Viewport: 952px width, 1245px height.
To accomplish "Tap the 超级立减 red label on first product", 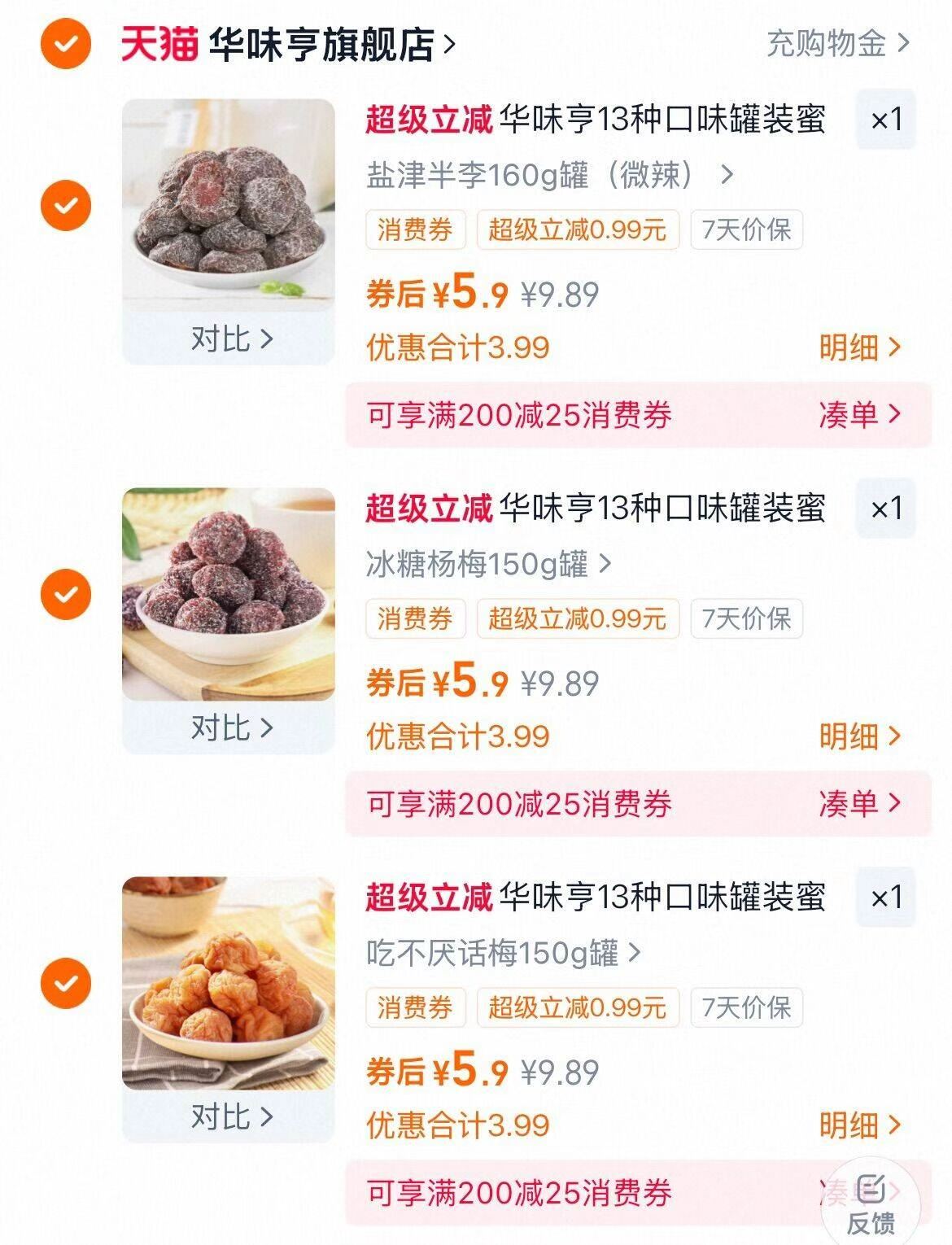I will click(x=428, y=121).
